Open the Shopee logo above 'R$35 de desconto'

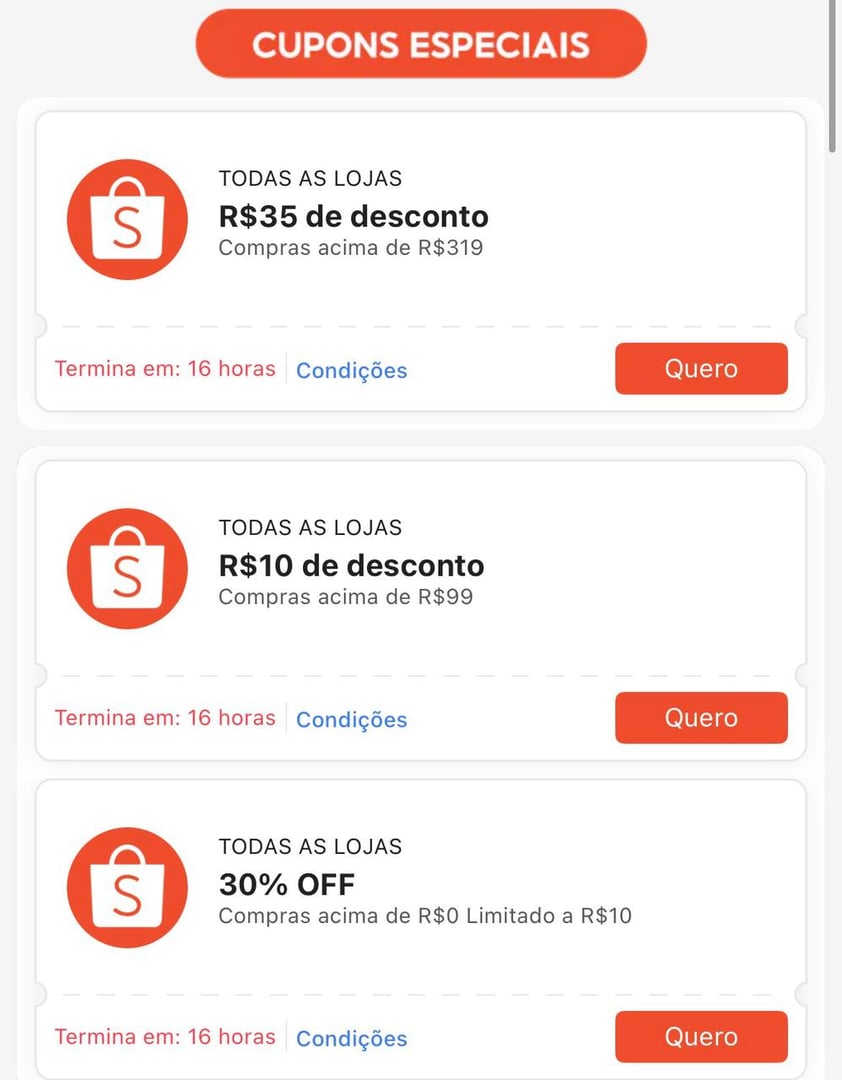click(x=127, y=220)
